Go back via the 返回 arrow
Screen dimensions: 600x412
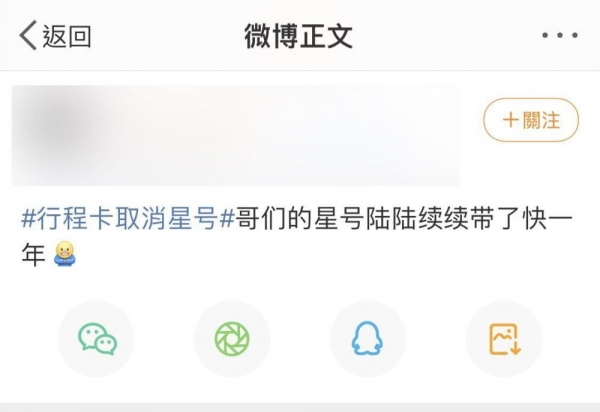click(55, 37)
